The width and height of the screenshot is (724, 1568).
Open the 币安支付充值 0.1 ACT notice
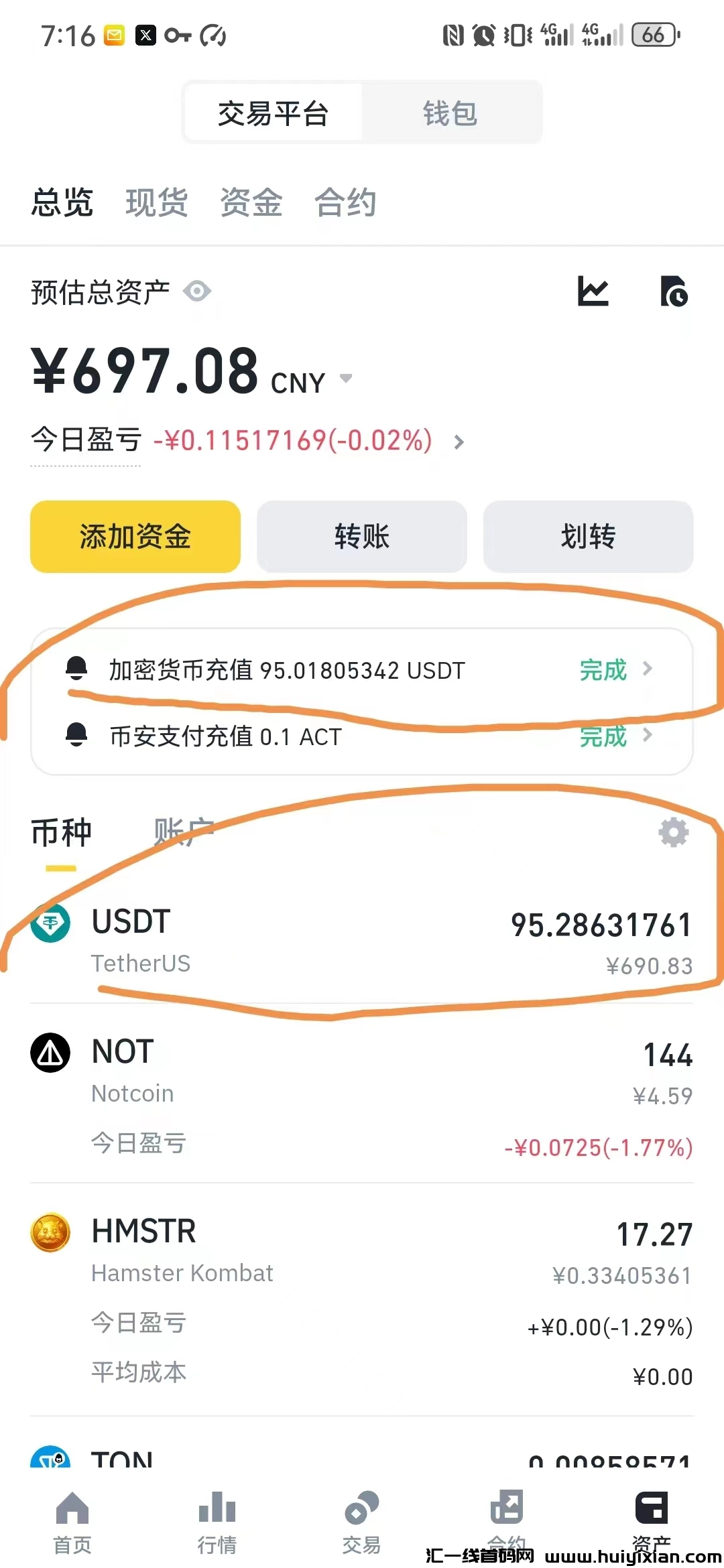click(x=362, y=736)
